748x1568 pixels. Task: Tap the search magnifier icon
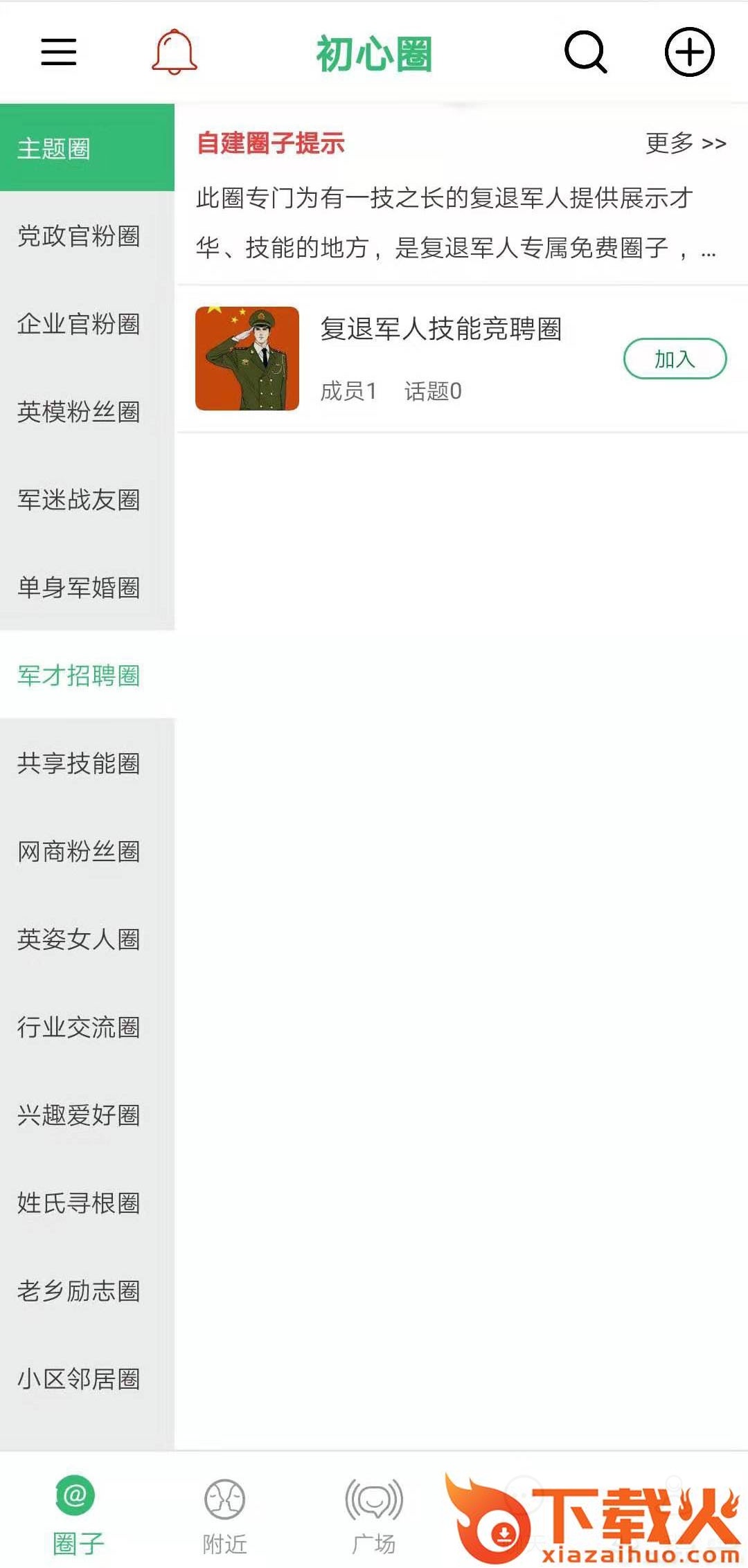[x=586, y=52]
